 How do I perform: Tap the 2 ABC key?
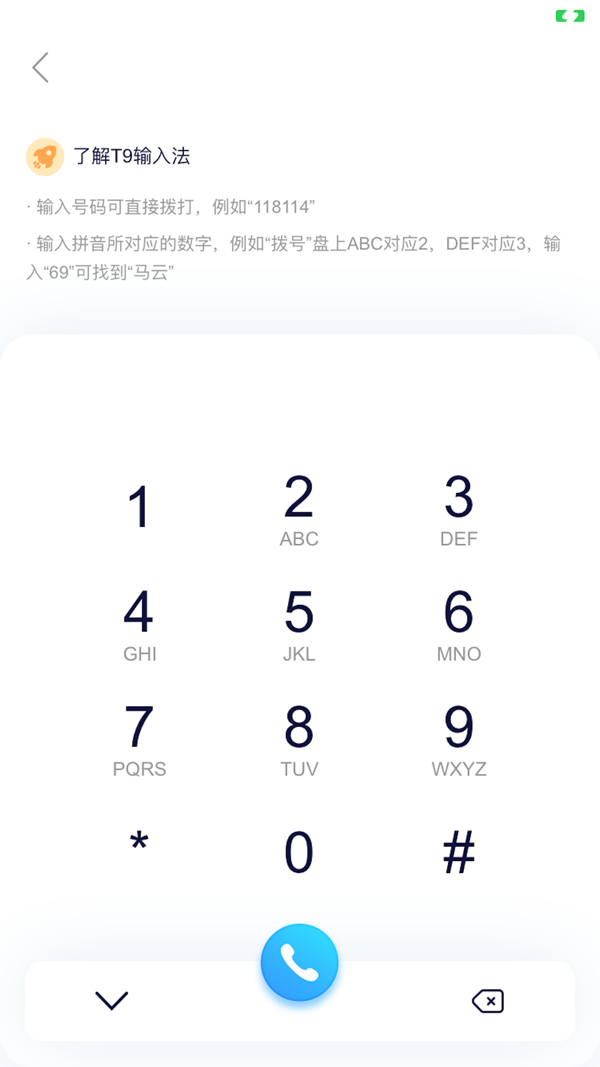coord(299,510)
